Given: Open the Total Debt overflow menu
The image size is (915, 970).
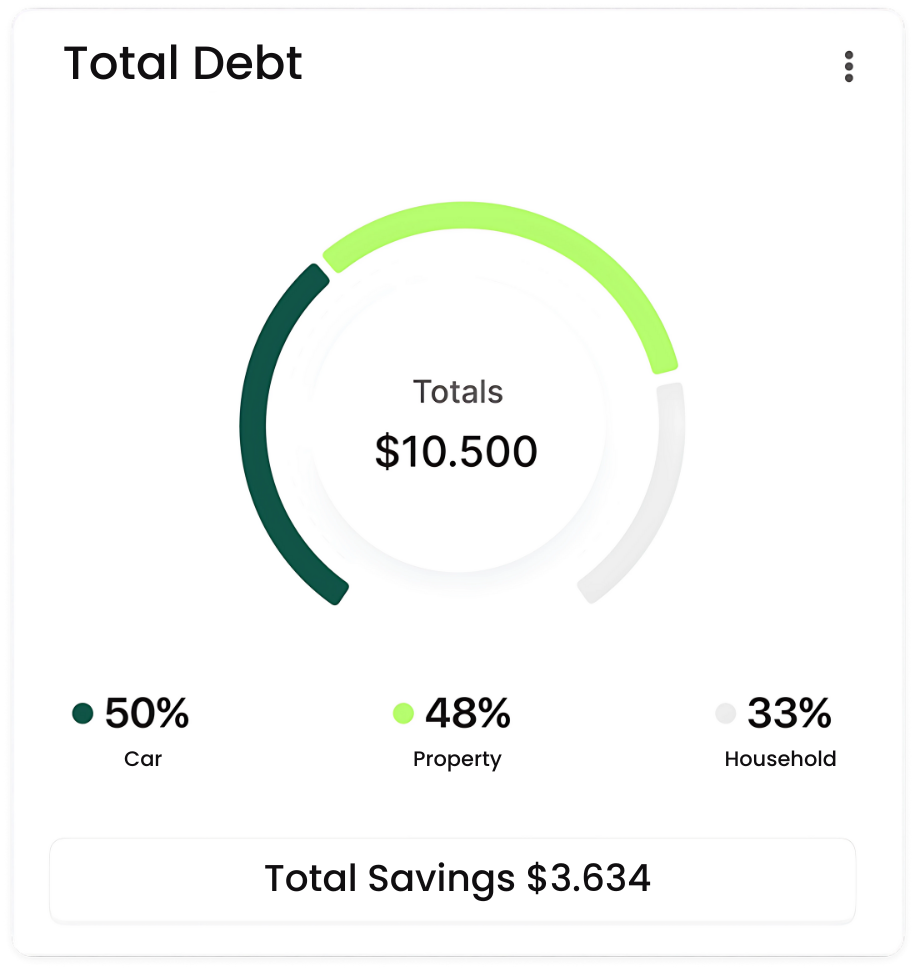Looking at the screenshot, I should coord(848,66).
